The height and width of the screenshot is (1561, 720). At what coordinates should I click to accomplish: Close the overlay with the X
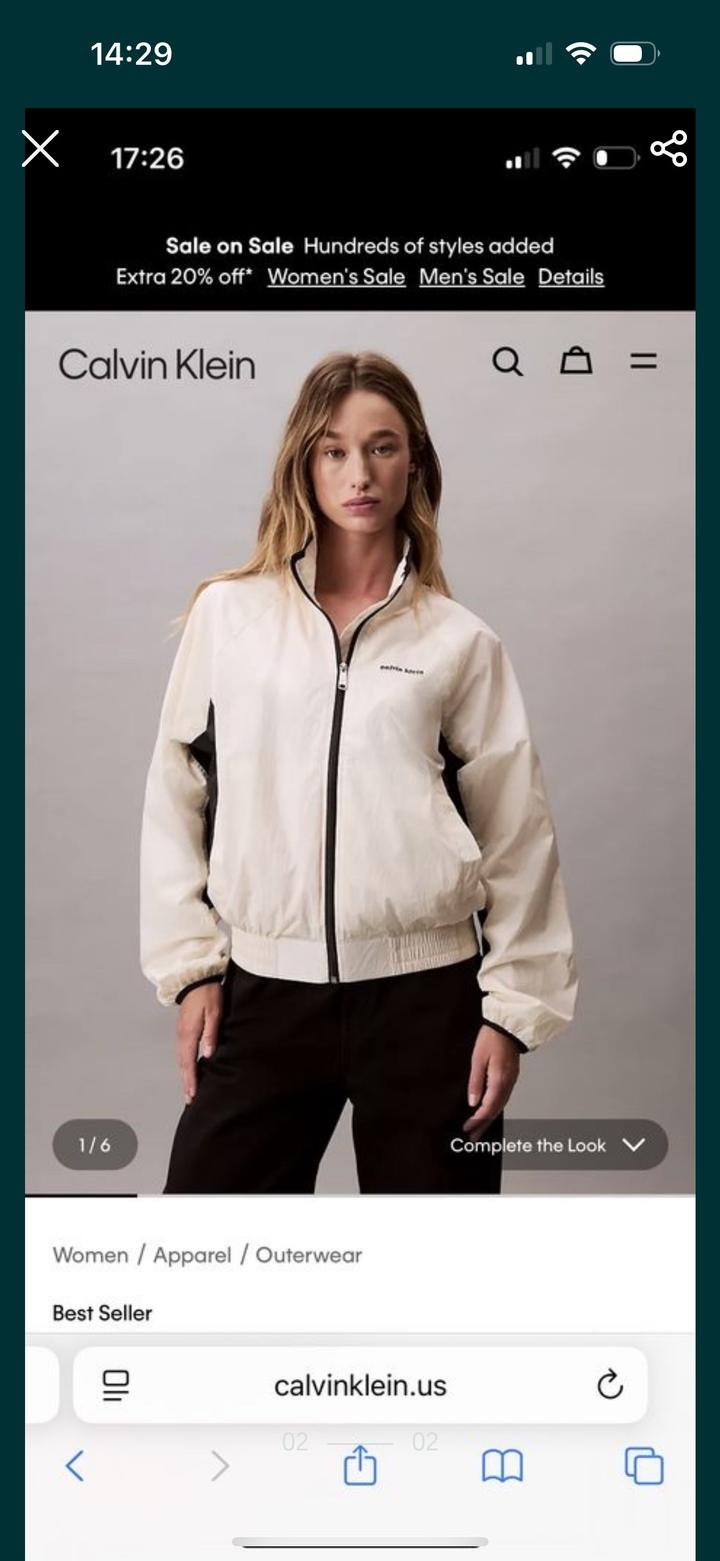(x=40, y=148)
